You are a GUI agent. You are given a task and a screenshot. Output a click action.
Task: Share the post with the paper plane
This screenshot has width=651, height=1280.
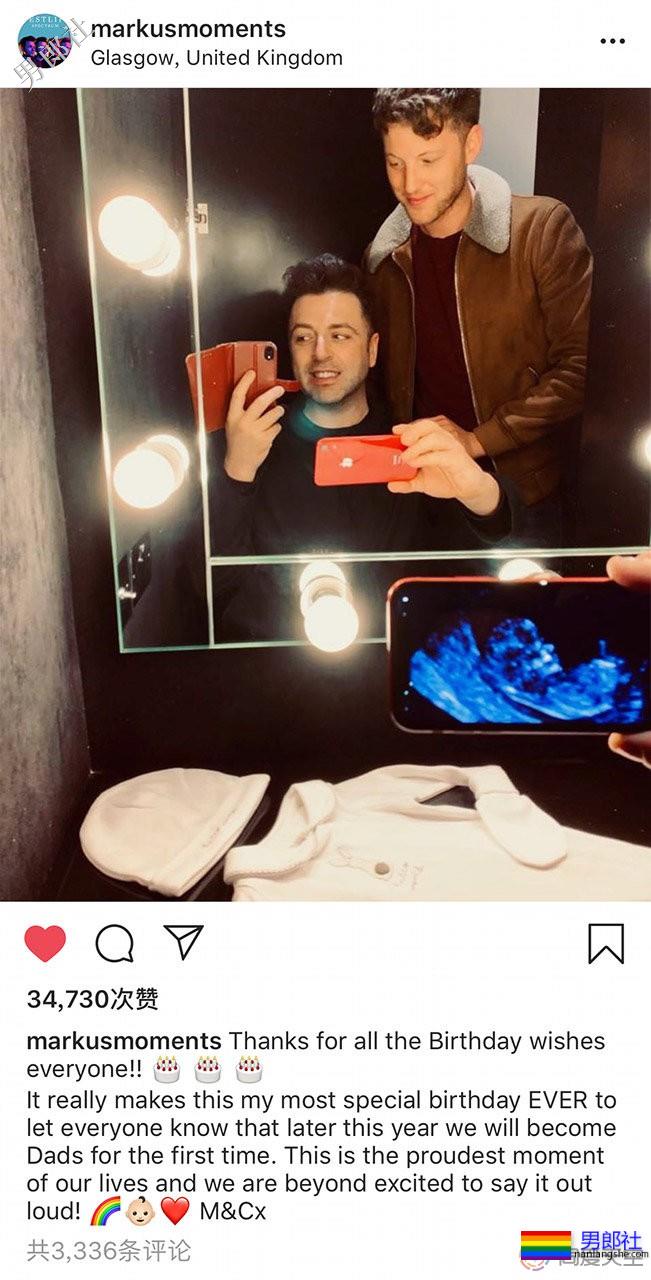(184, 942)
